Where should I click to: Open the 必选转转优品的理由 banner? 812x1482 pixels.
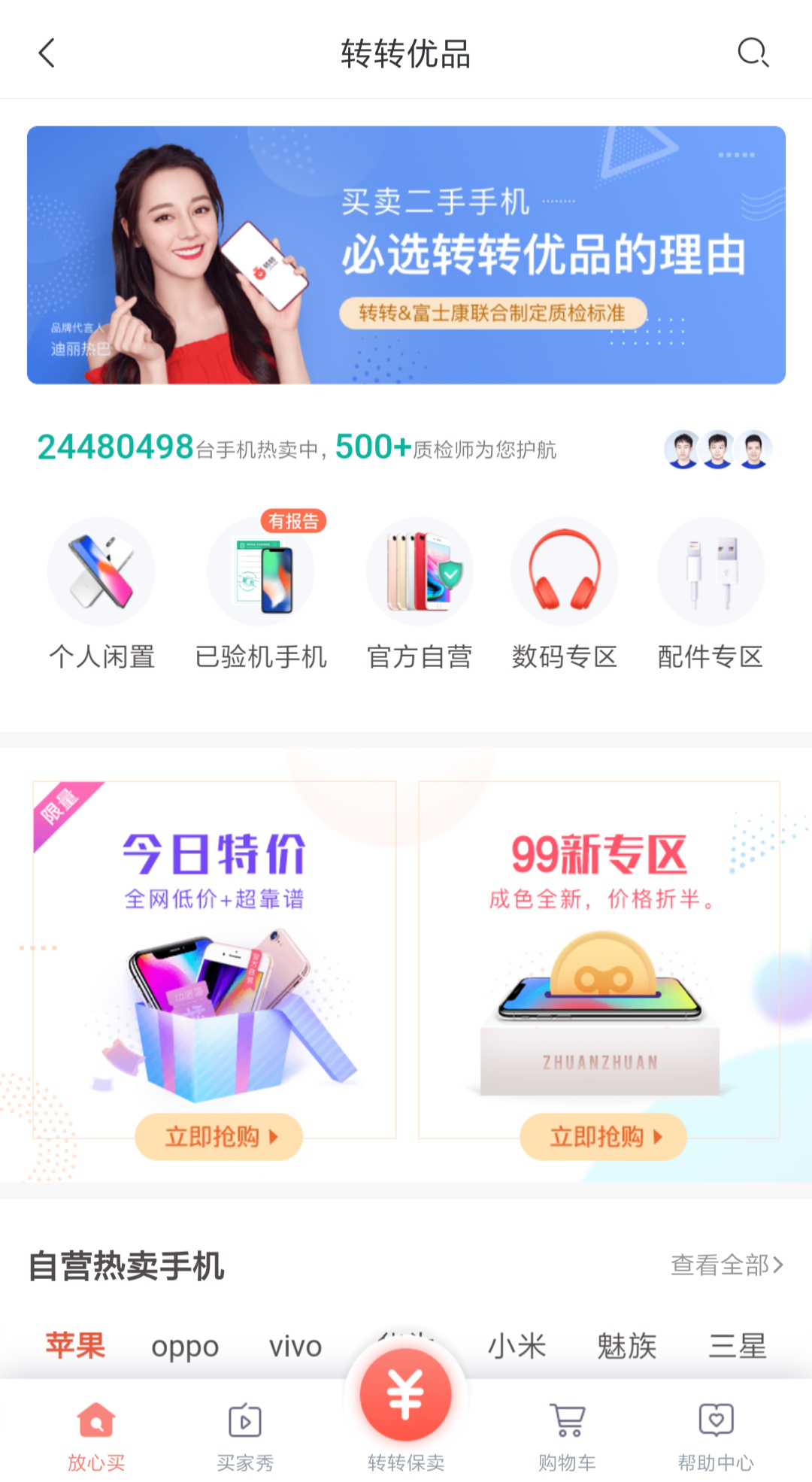pyautogui.click(x=406, y=255)
